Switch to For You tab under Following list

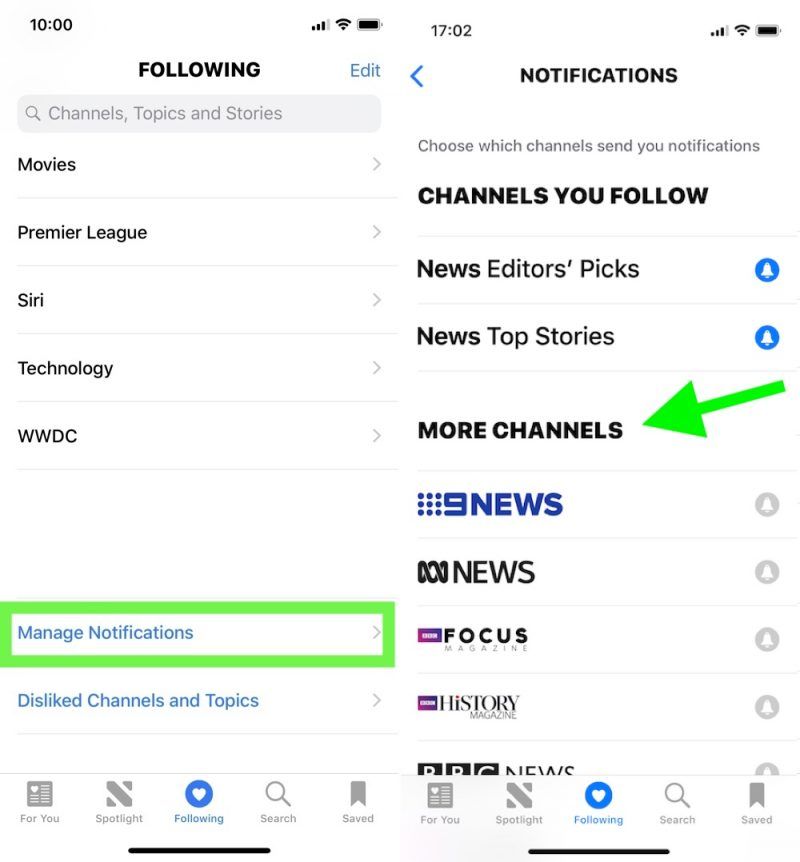pyautogui.click(x=40, y=802)
